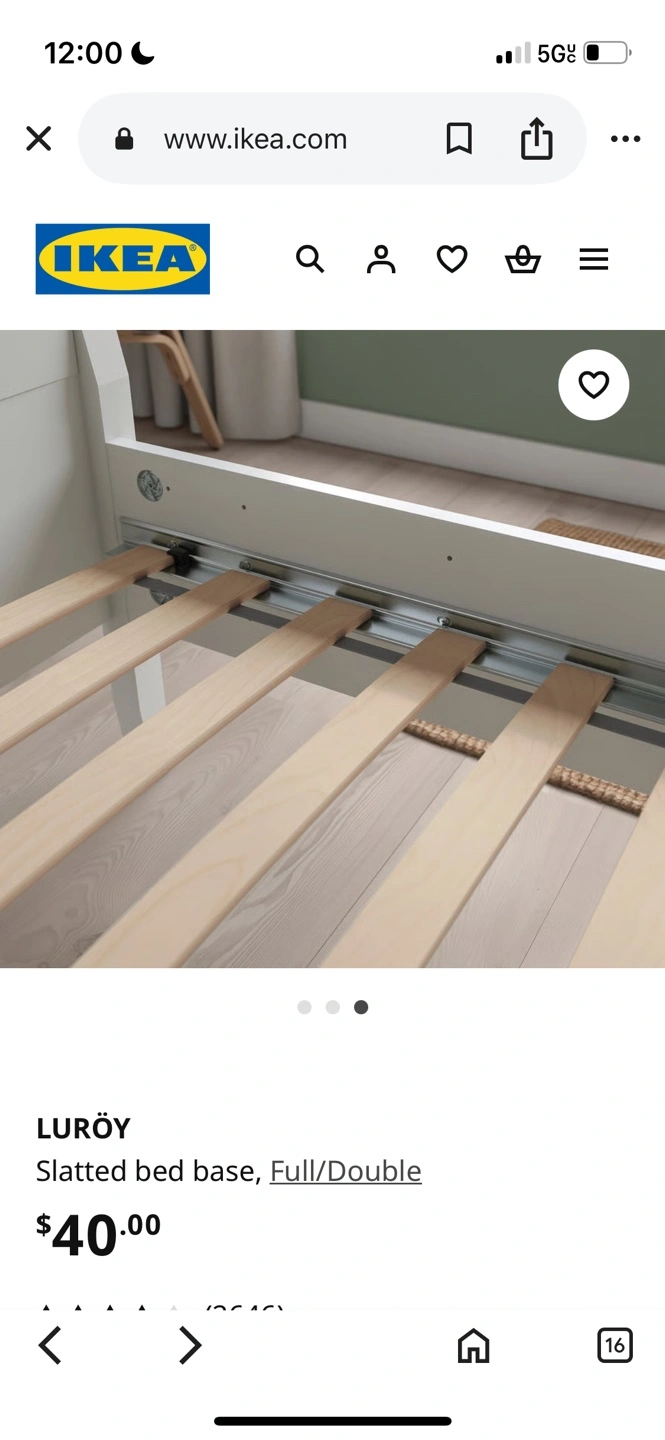Screen dimensions: 665x1440
Task: Go back to the previous page
Action: click(50, 1346)
